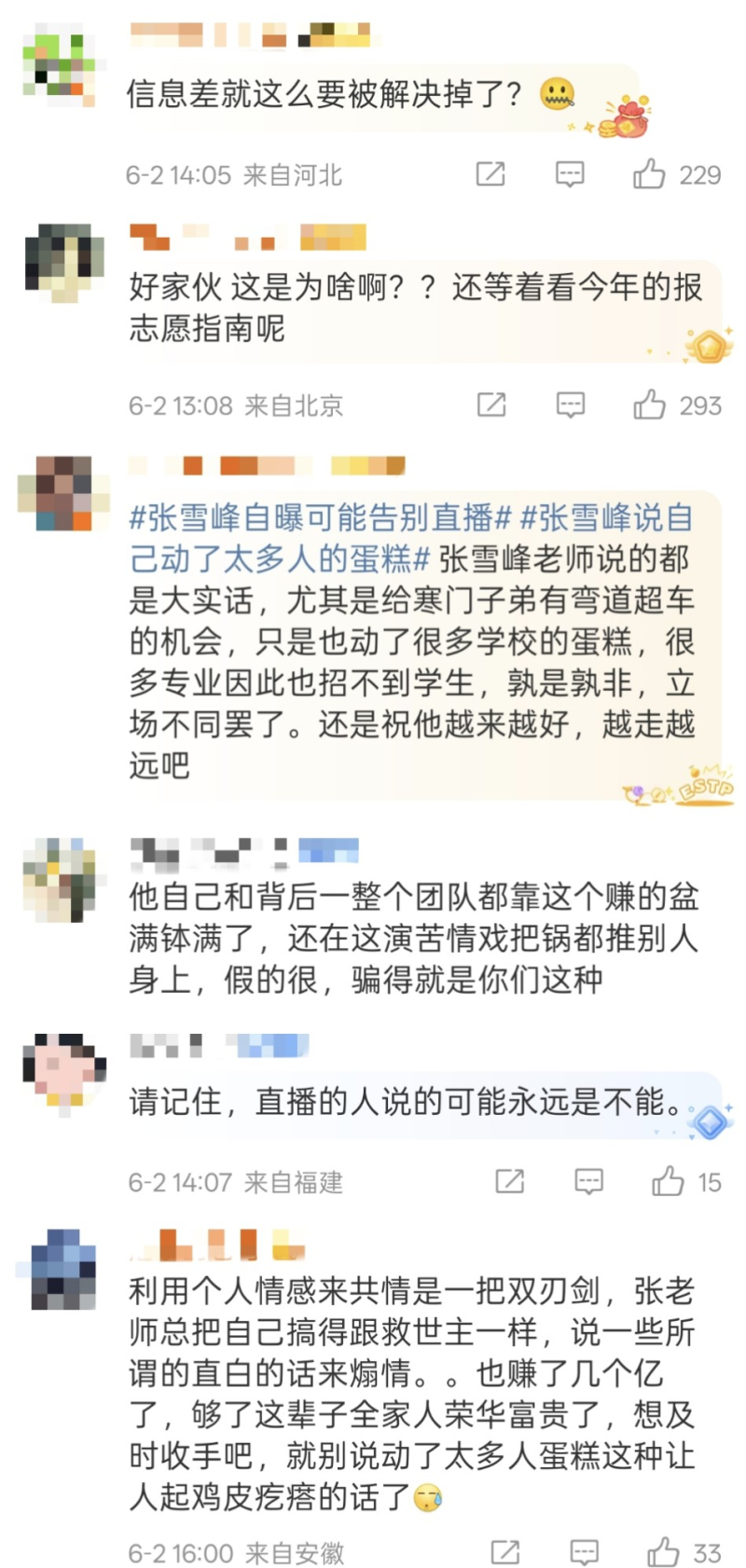
Task: Reply to the 直播 comment from 福建
Action: click(588, 1181)
